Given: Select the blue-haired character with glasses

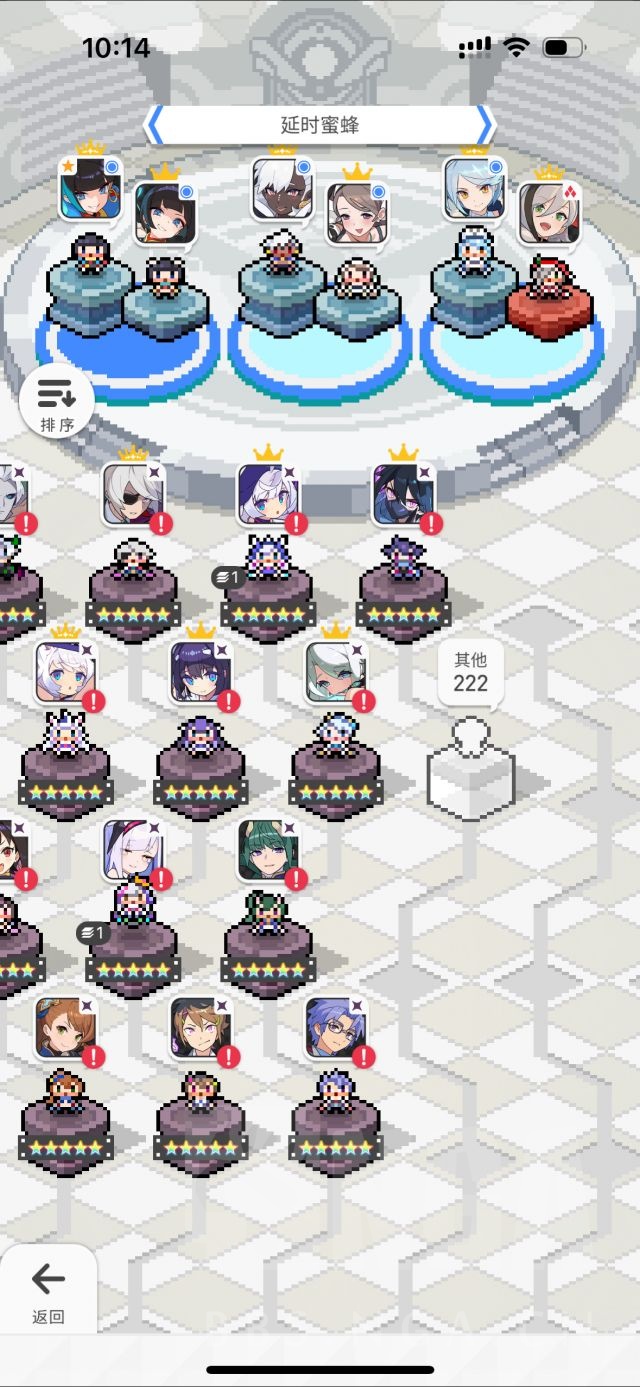Looking at the screenshot, I should point(336,1027).
